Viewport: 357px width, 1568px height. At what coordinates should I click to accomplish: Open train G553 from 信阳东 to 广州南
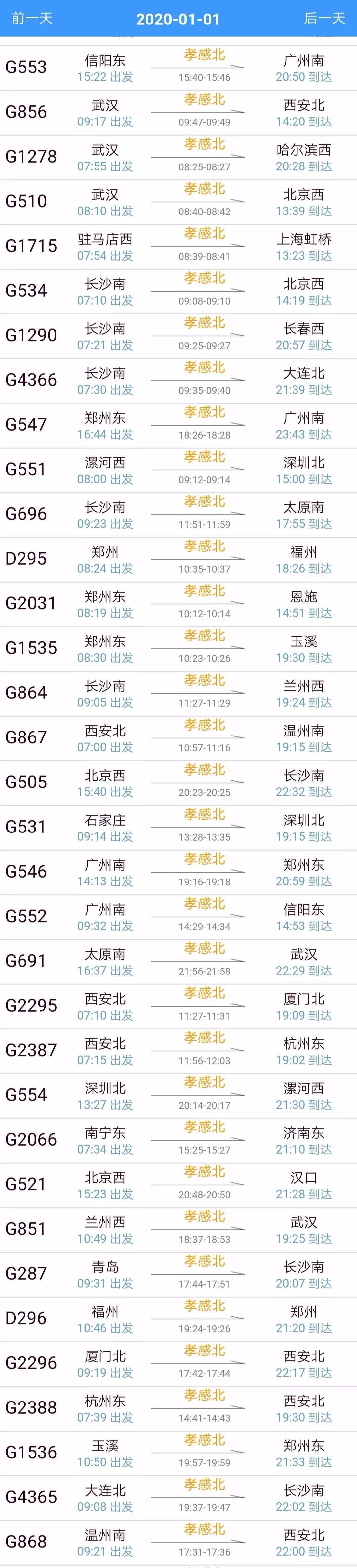[178, 68]
